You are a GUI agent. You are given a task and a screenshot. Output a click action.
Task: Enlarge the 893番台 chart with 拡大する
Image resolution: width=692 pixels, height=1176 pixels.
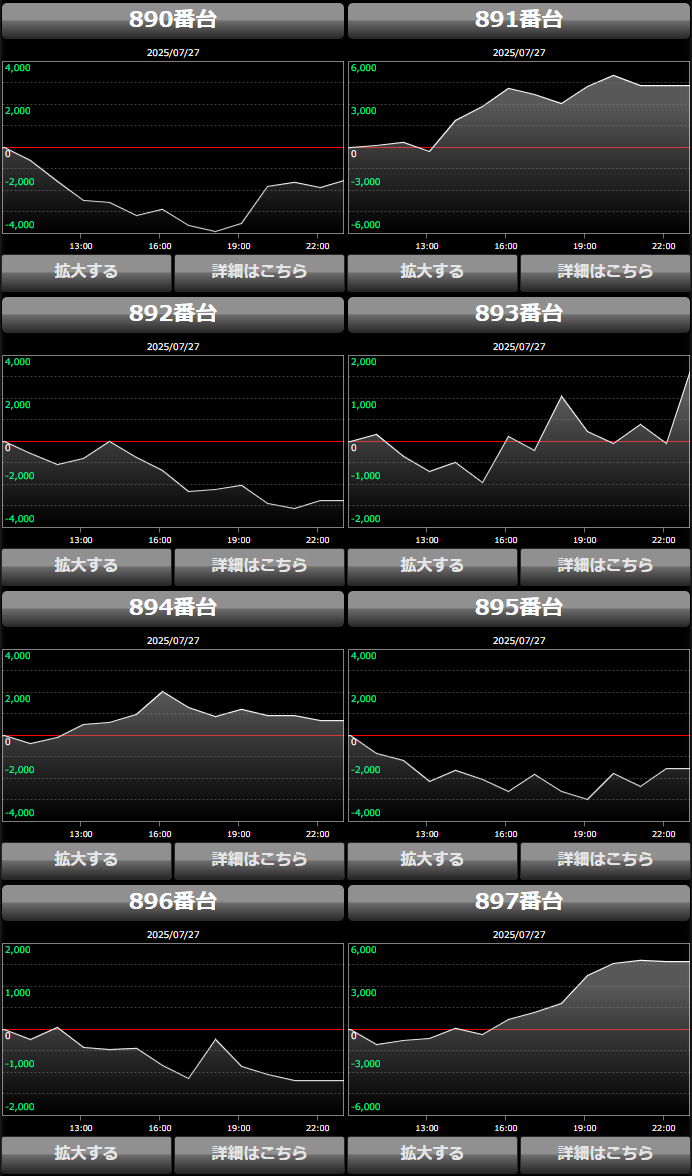tap(432, 565)
